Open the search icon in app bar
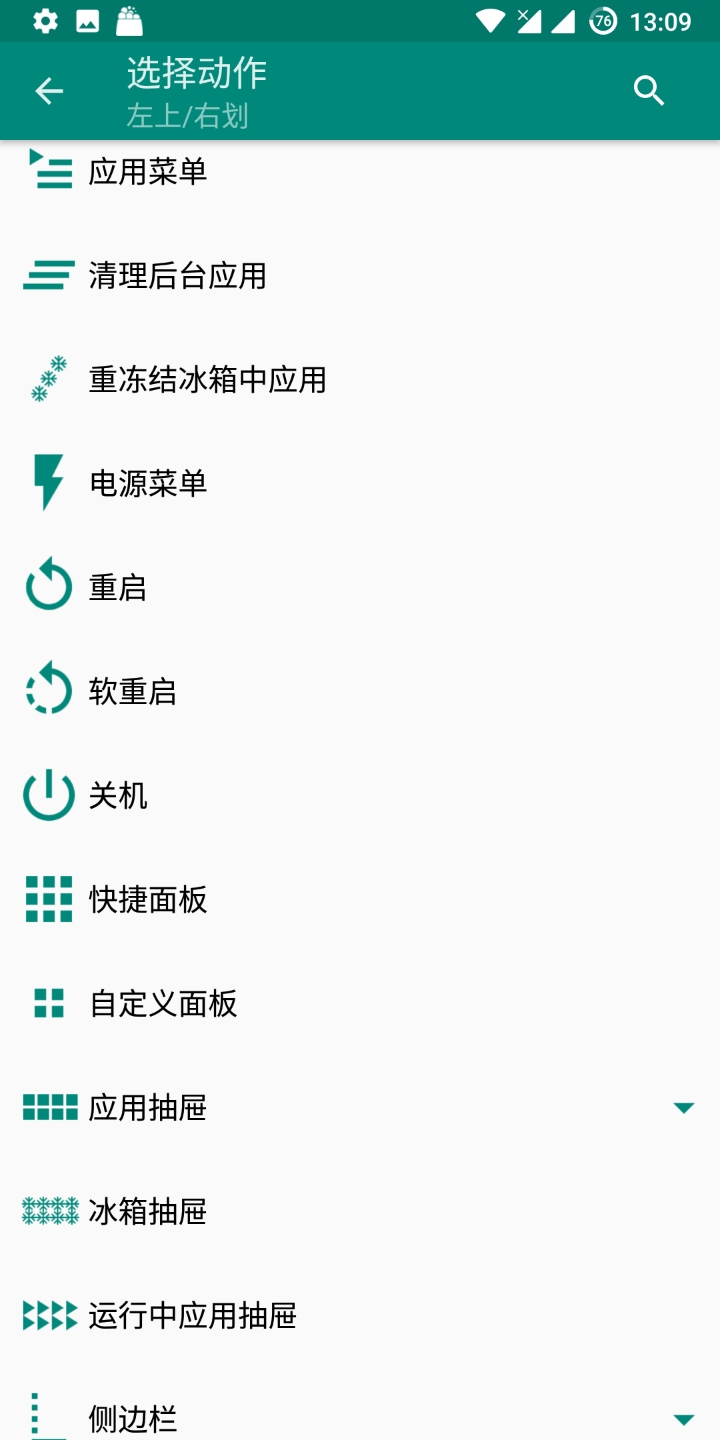 point(649,91)
